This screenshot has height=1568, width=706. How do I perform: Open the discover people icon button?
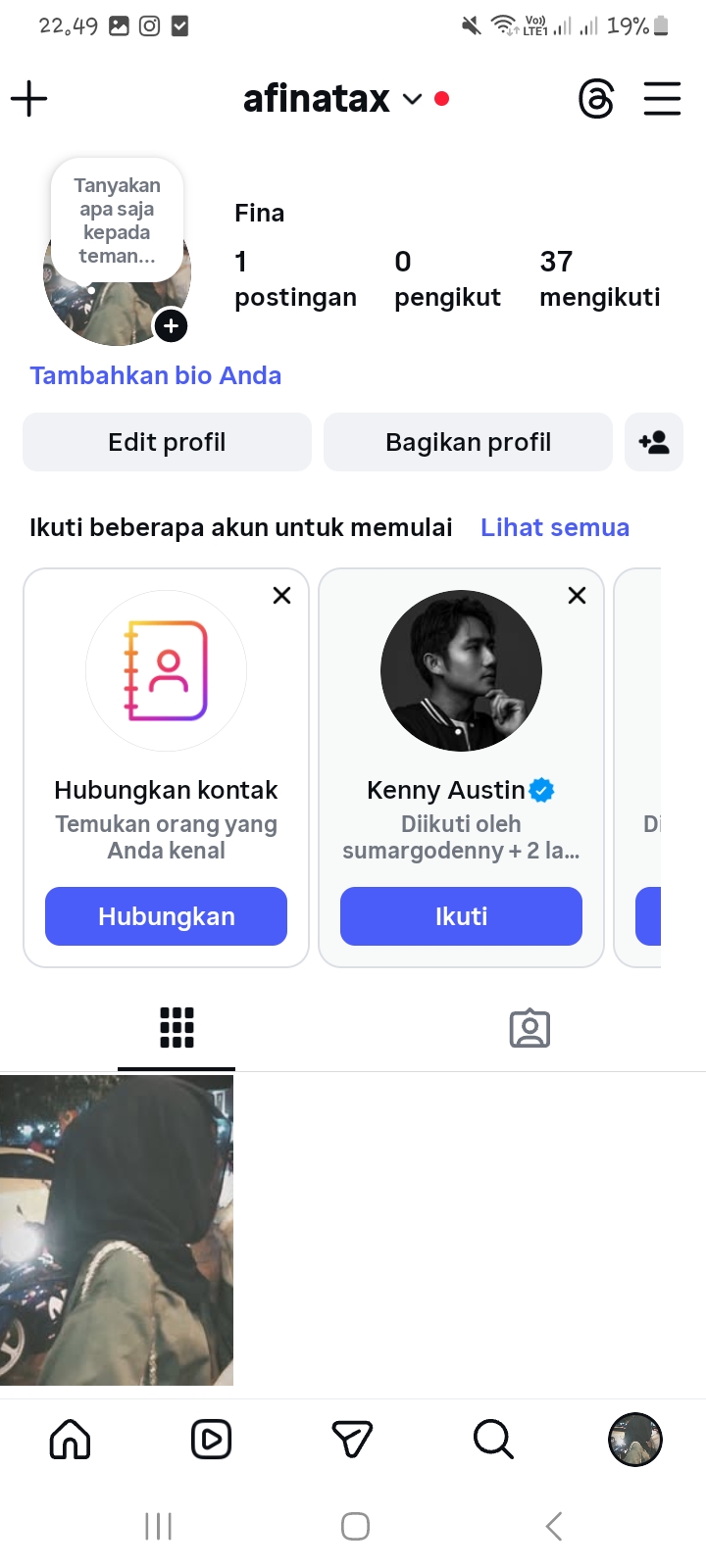point(654,442)
